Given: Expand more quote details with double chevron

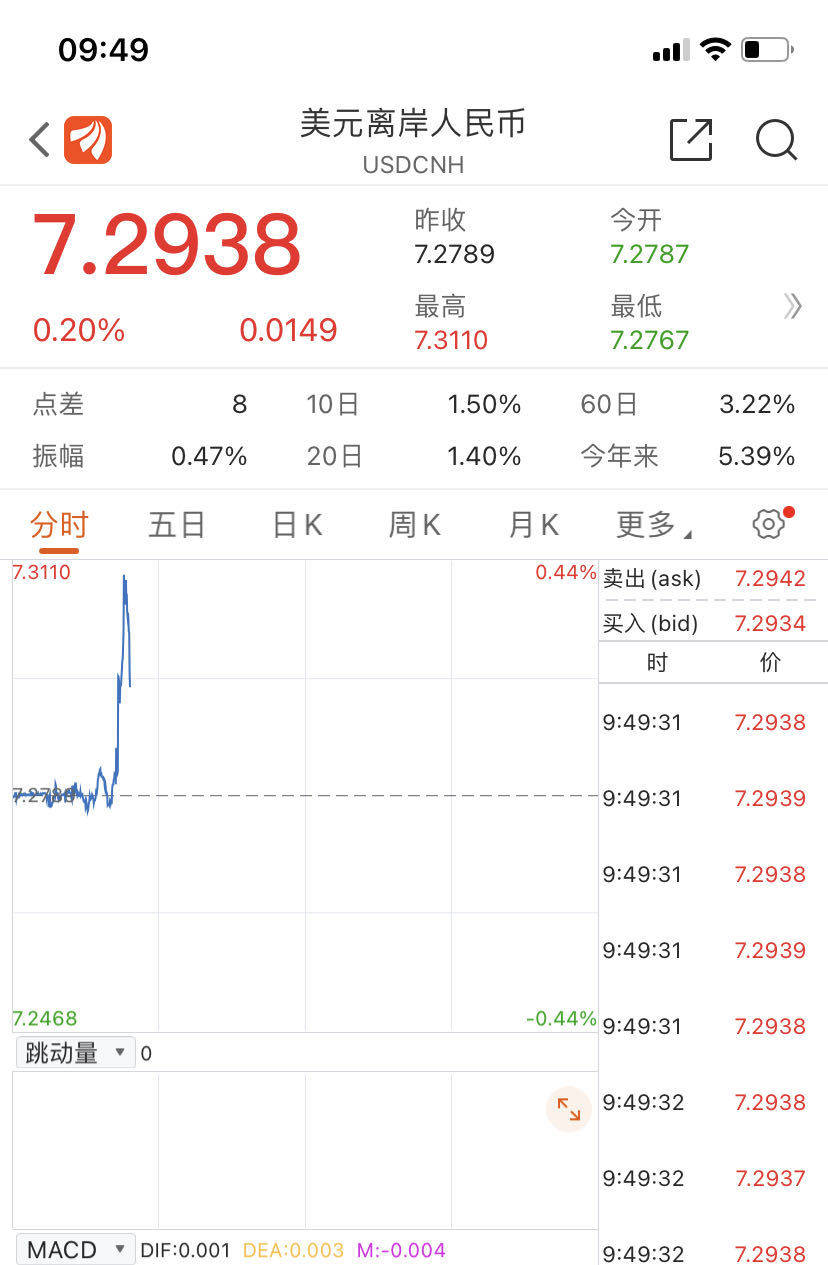Looking at the screenshot, I should coord(793,306).
